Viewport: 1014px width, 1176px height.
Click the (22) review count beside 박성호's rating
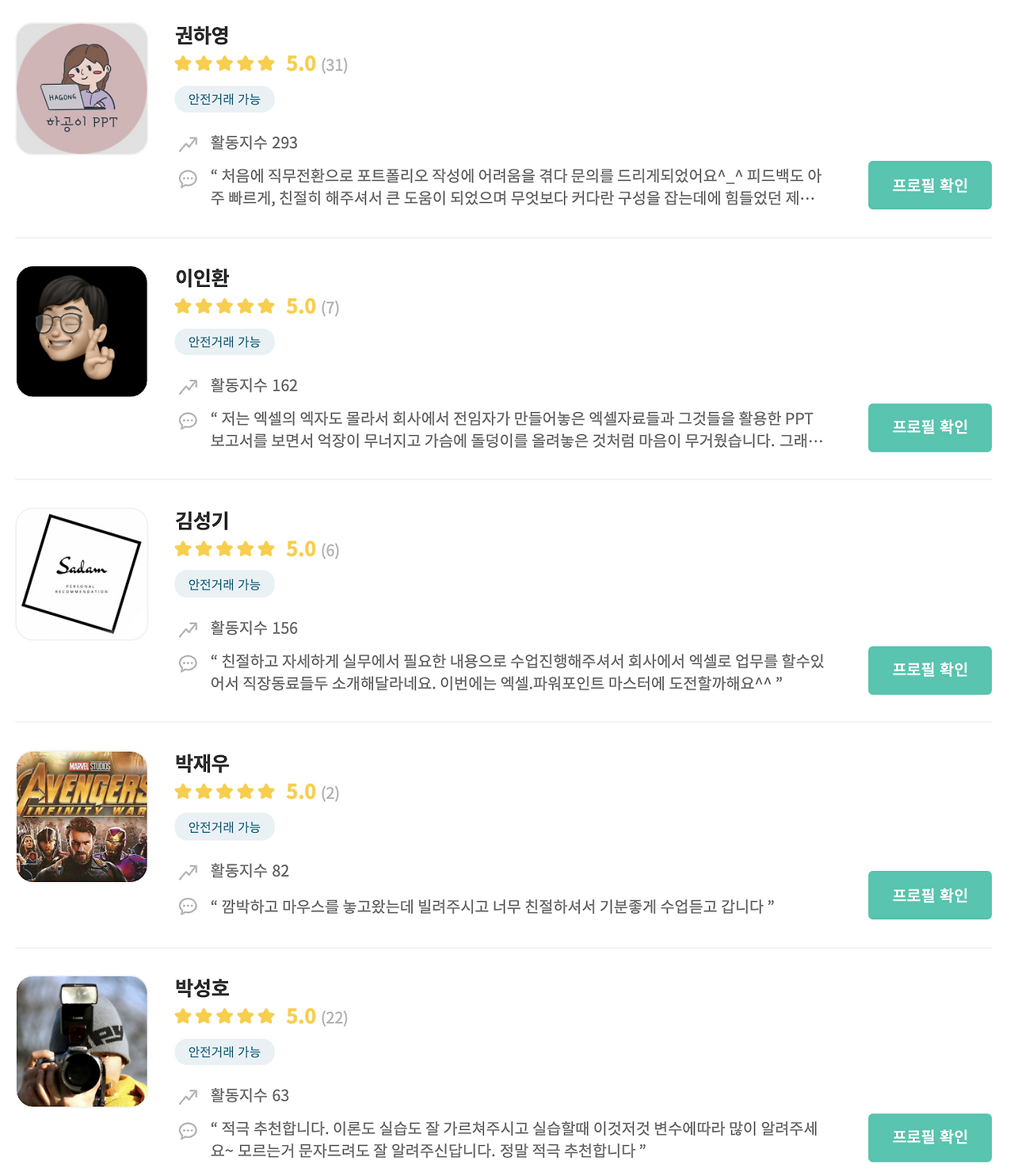[x=336, y=1018]
